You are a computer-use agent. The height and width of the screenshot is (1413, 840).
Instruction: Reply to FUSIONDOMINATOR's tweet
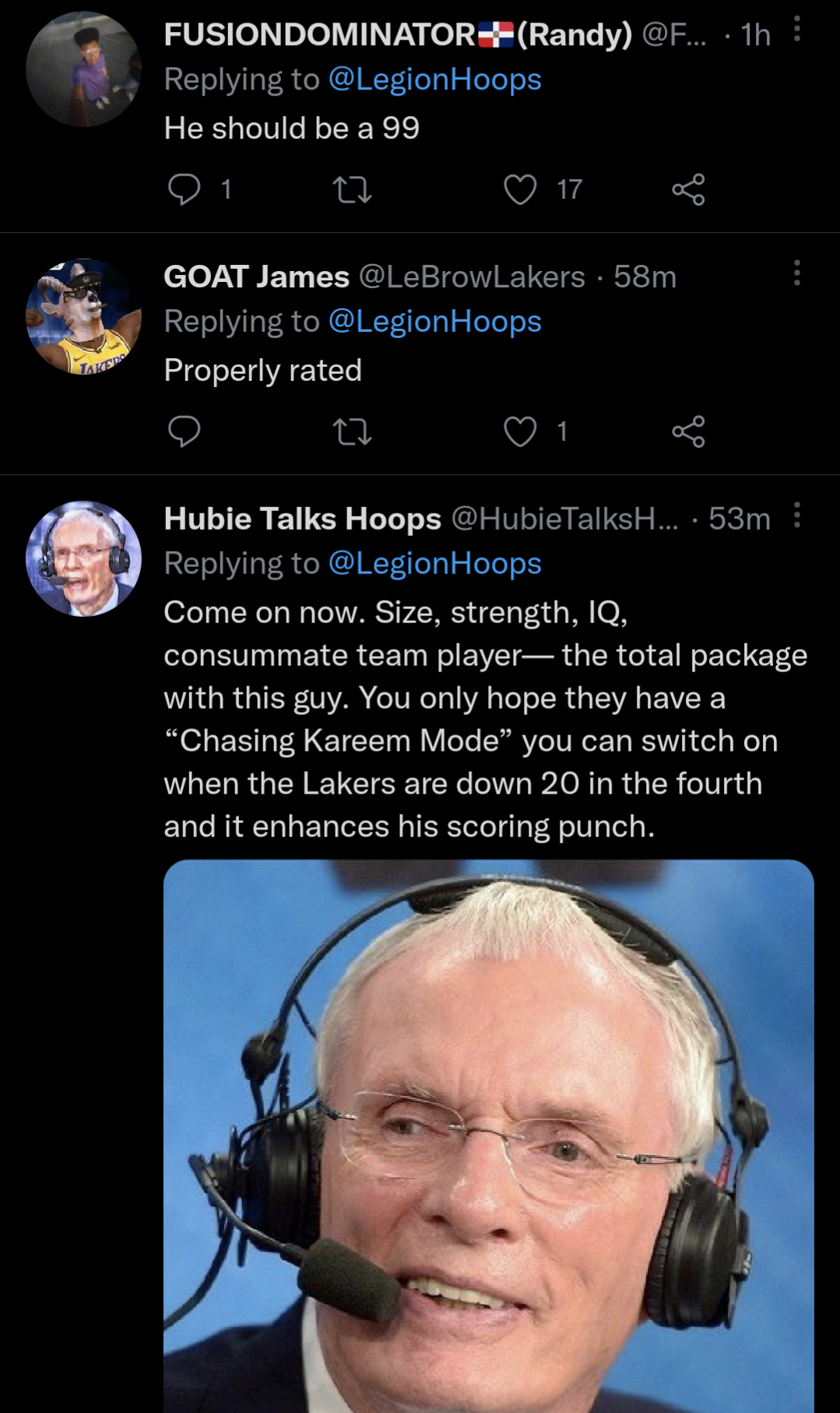185,189
